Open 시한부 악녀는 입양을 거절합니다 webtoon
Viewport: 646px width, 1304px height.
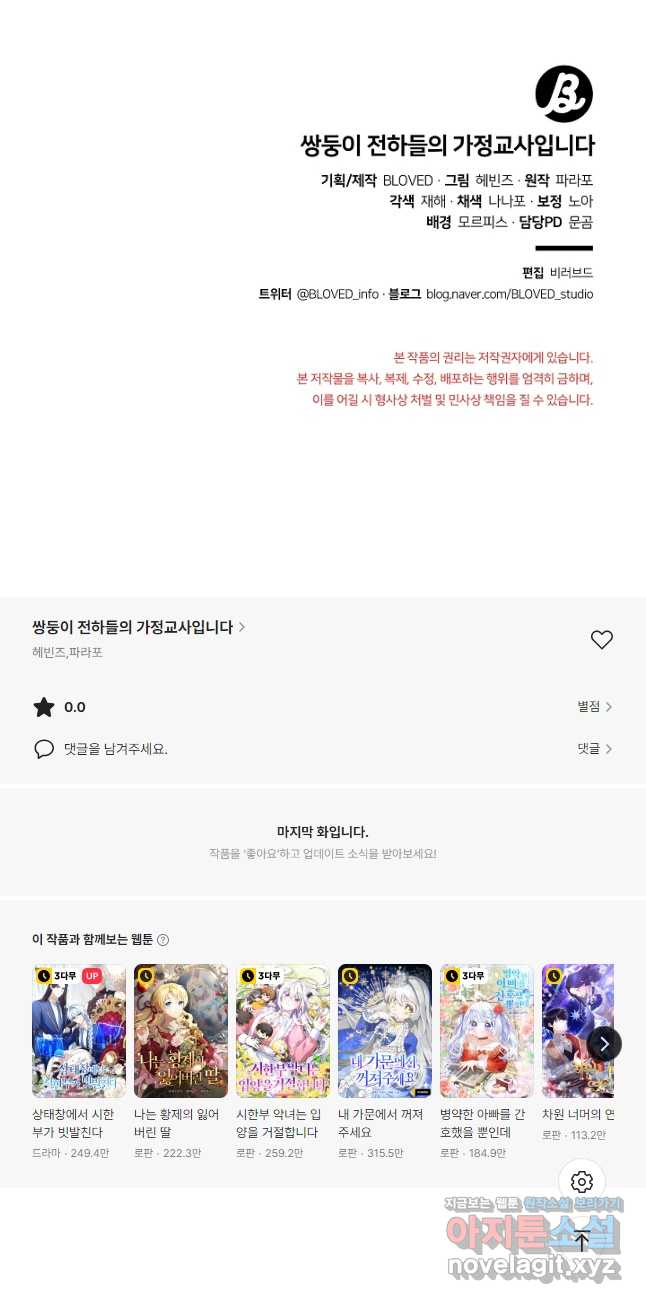pos(283,1031)
